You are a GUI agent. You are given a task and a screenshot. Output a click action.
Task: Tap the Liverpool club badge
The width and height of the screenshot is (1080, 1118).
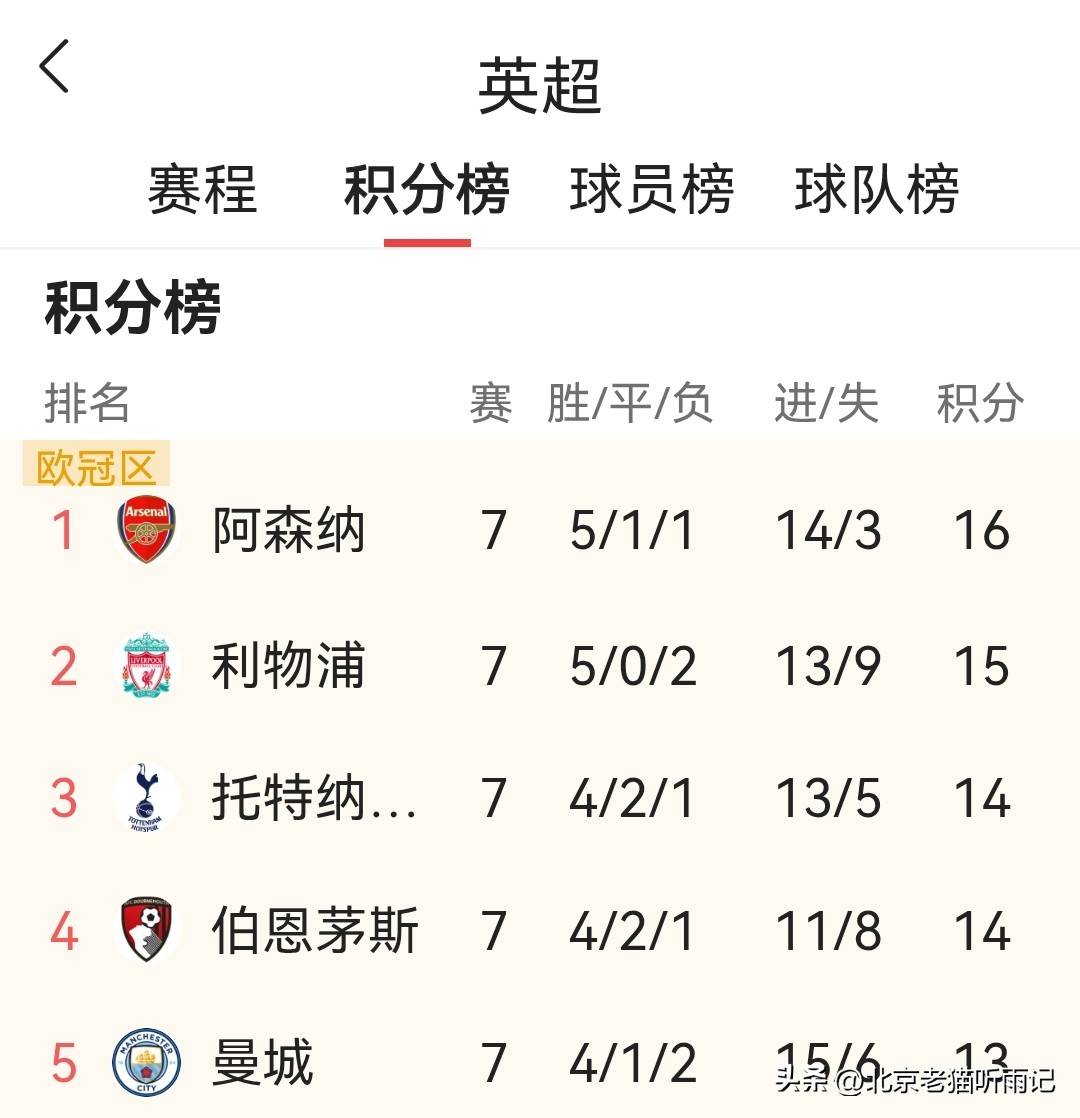(146, 664)
